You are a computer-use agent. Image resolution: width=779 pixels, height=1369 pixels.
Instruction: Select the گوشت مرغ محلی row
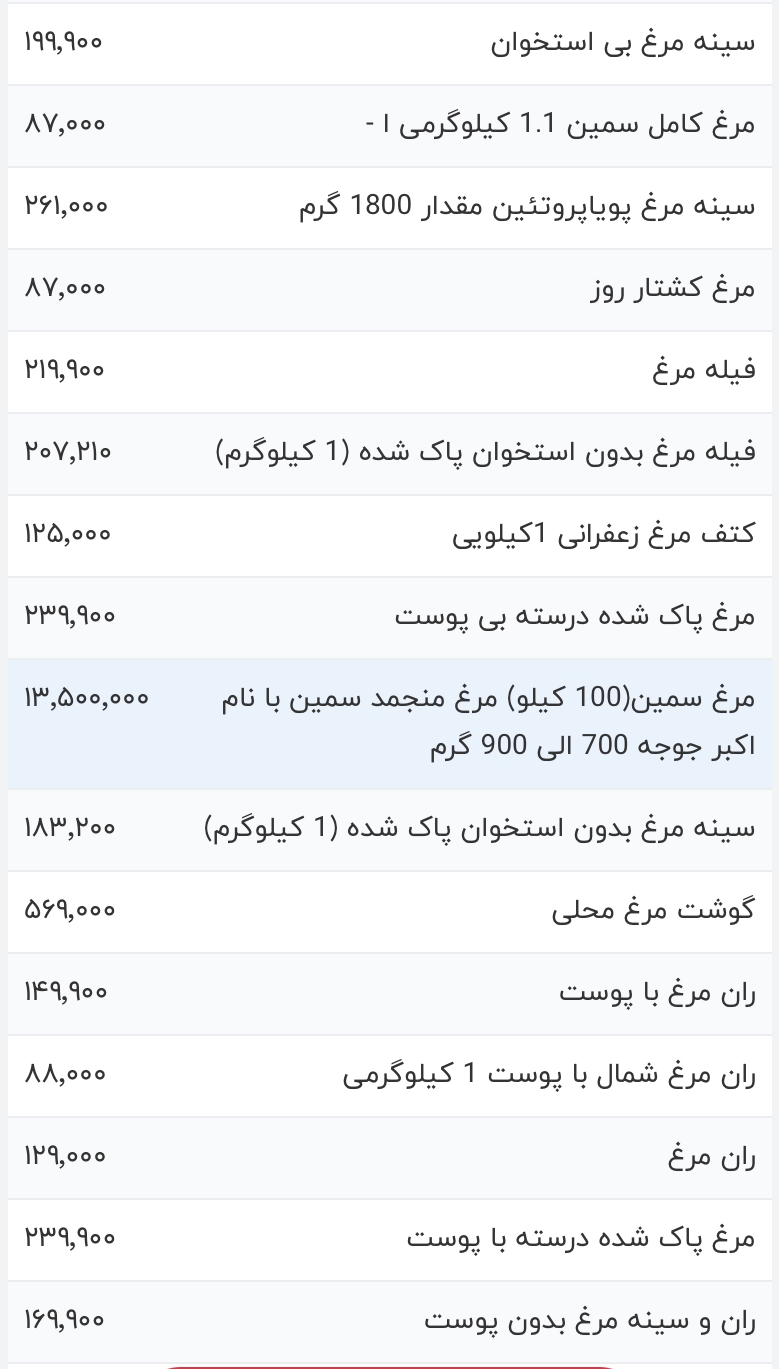pyautogui.click(x=653, y=911)
